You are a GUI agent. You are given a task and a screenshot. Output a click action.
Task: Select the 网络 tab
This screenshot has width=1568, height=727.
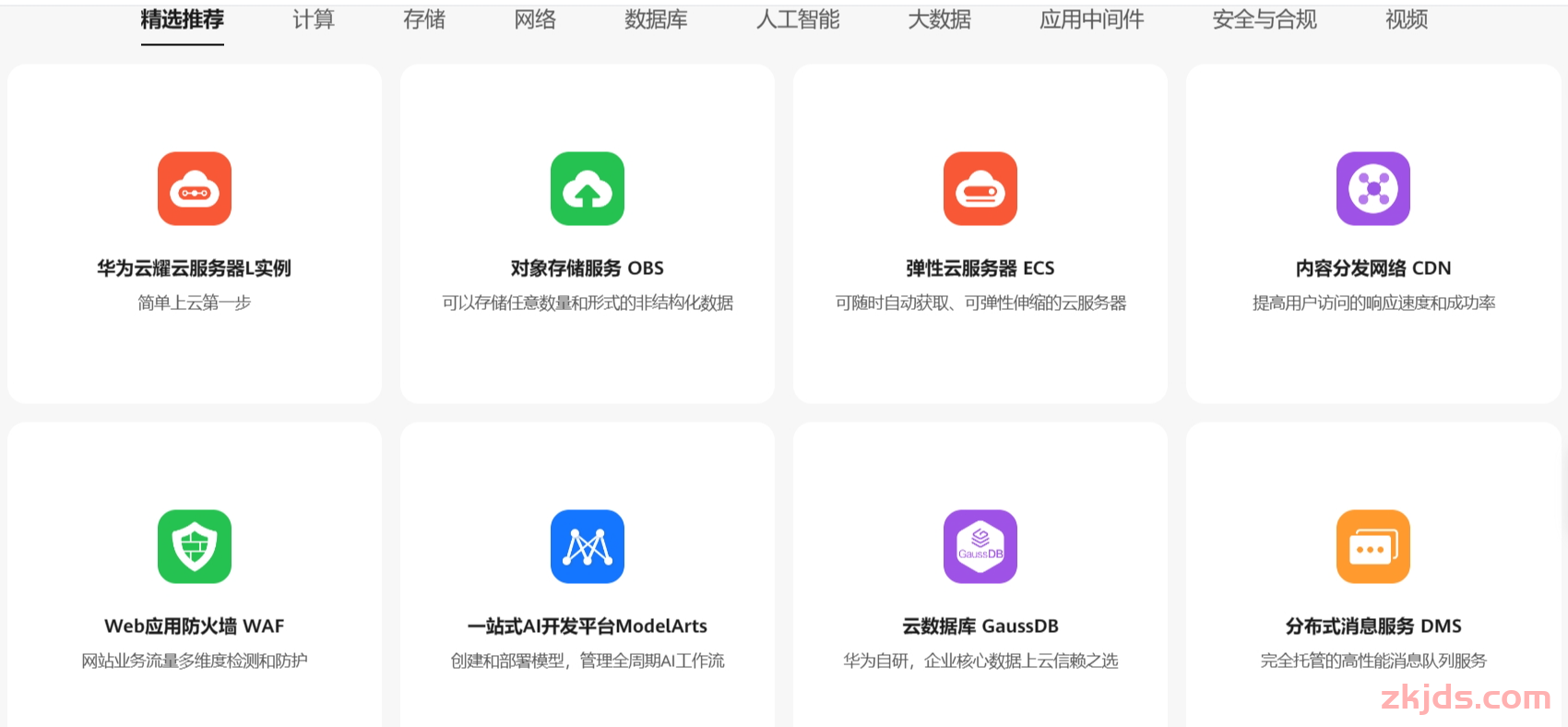click(535, 19)
